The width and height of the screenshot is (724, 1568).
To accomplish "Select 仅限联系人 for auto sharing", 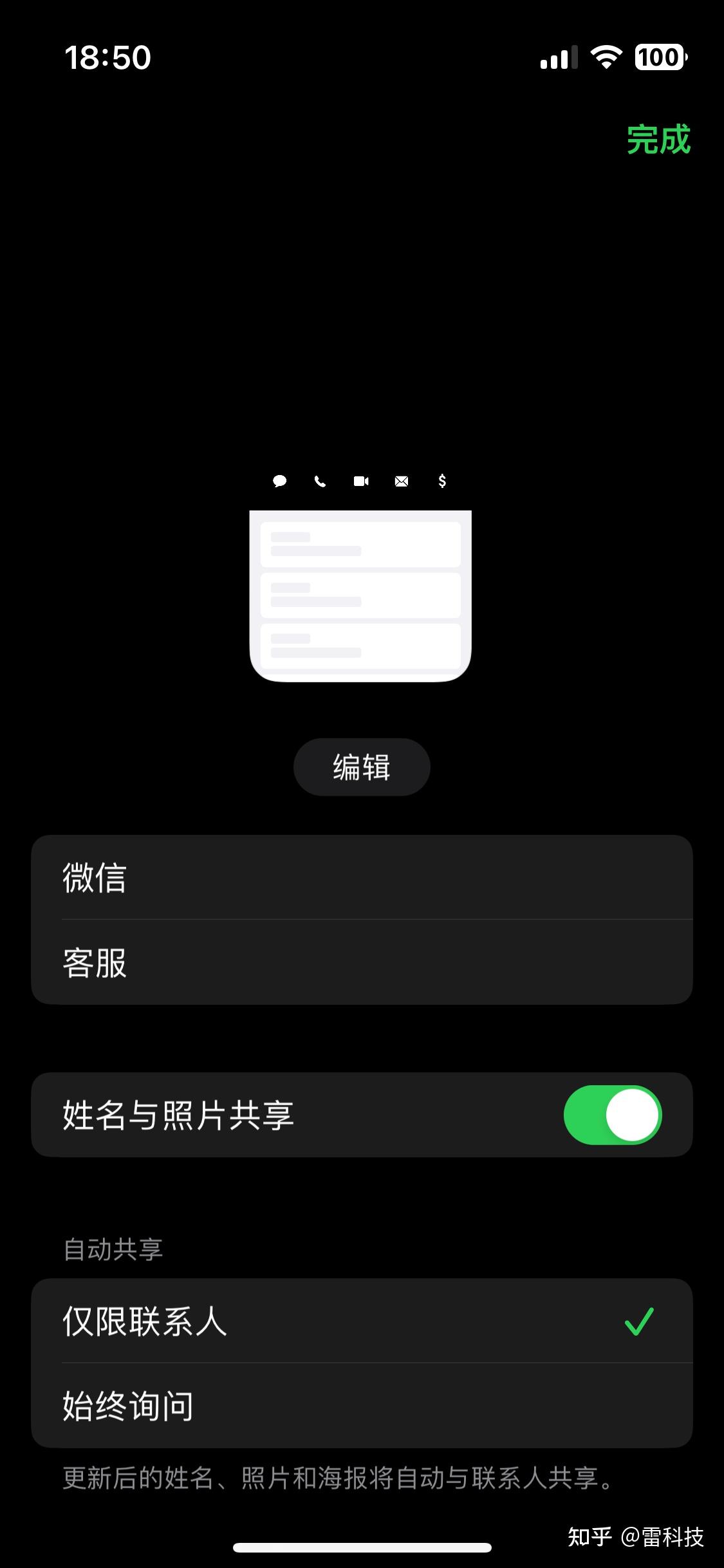I will pos(362,1321).
